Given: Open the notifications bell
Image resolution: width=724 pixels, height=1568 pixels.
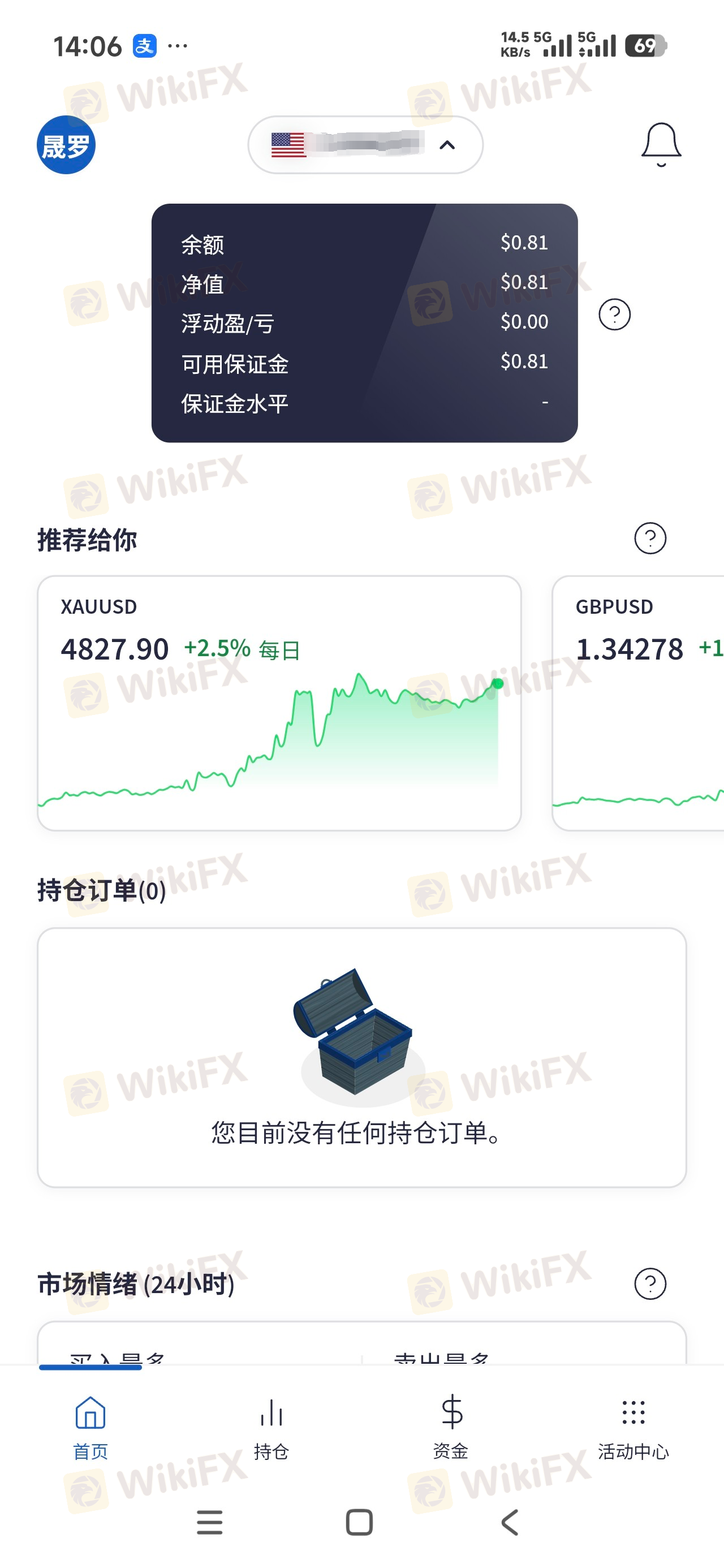Looking at the screenshot, I should point(661,144).
